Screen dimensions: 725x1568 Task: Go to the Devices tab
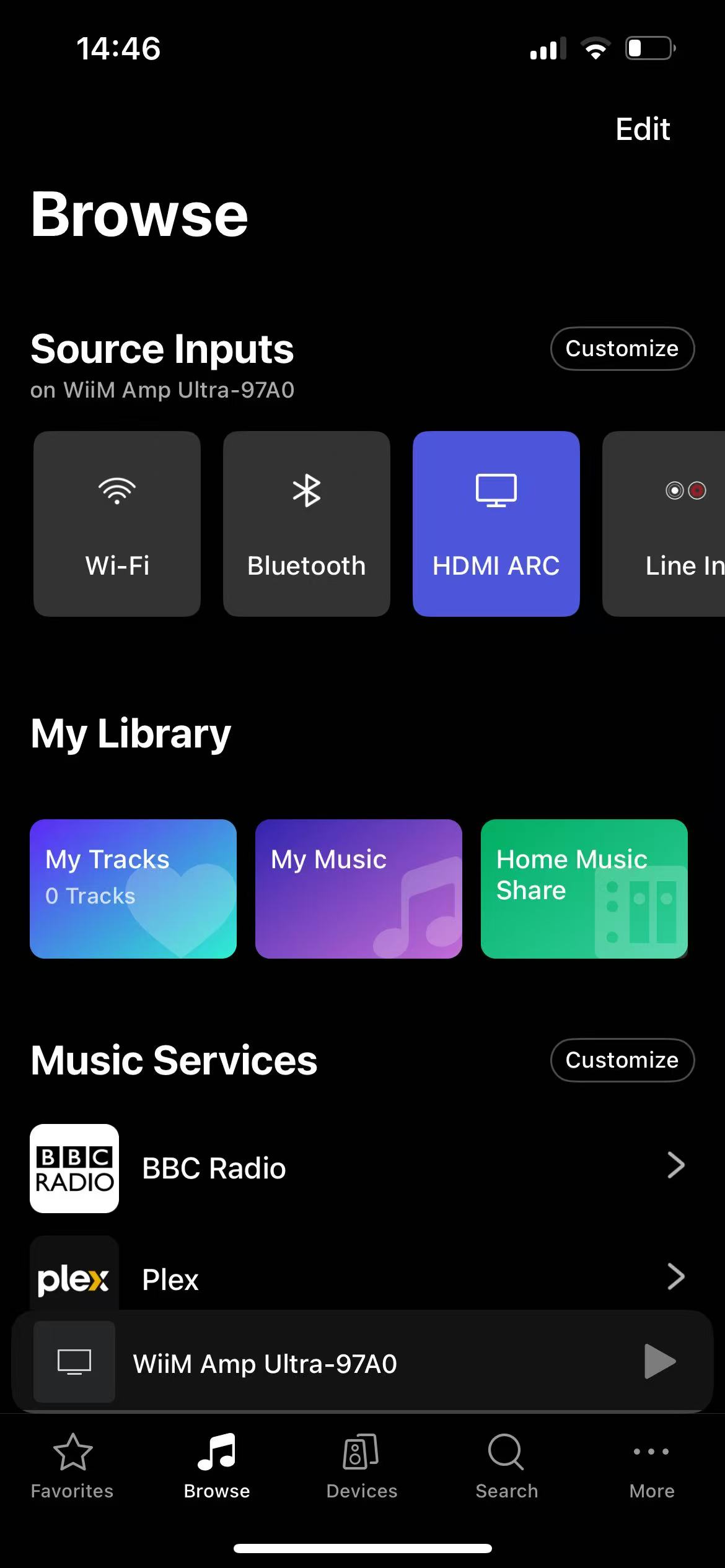(362, 1465)
